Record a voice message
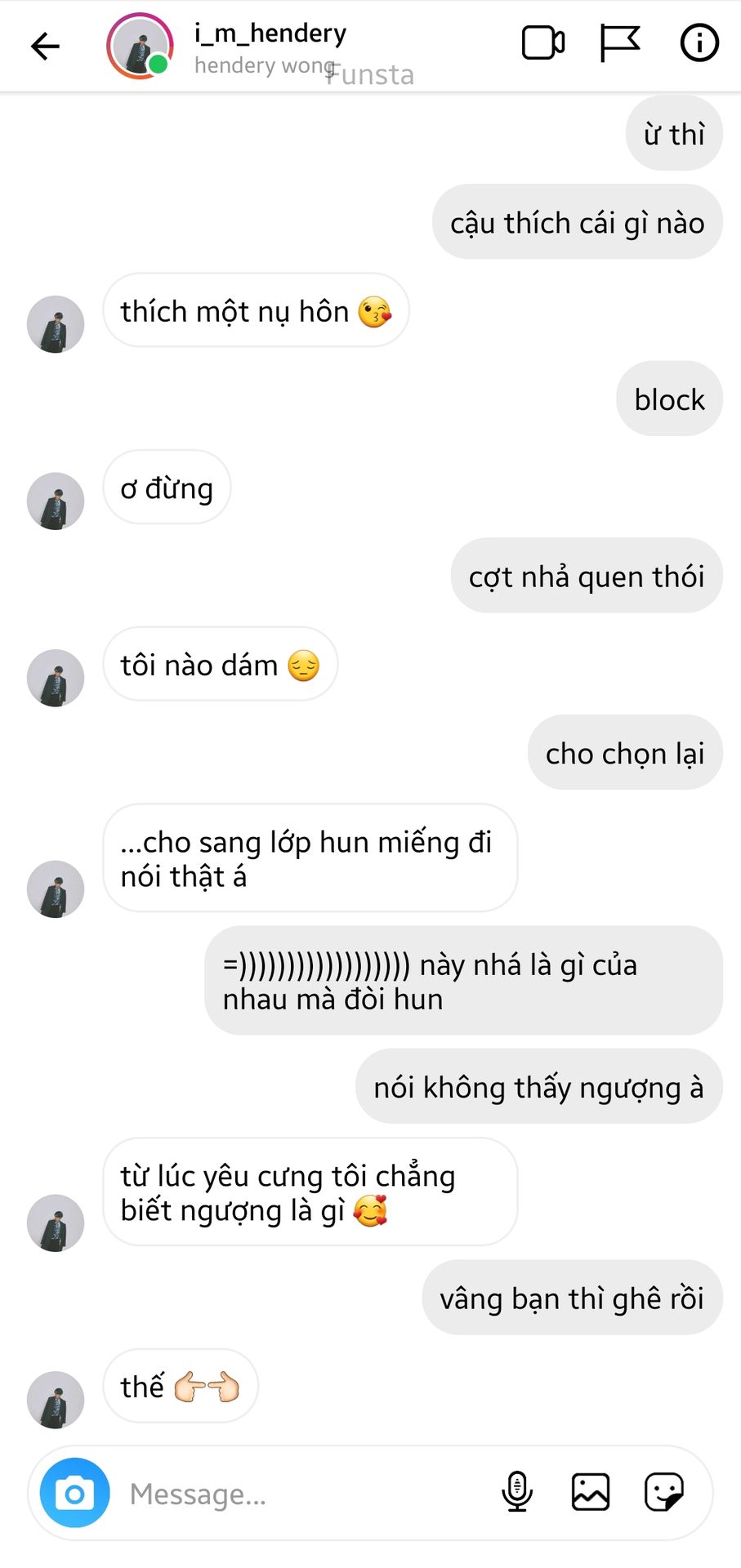 pos(517,1492)
